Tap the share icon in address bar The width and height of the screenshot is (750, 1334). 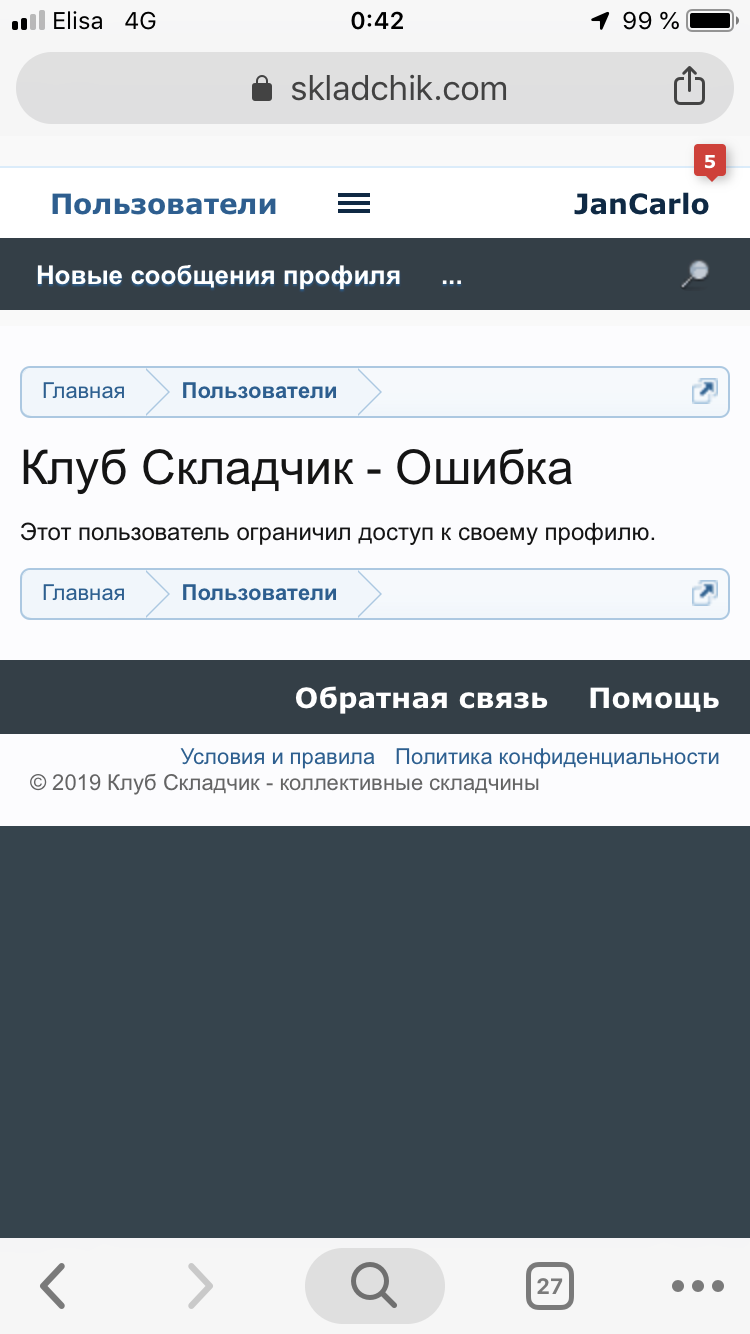[x=688, y=87]
